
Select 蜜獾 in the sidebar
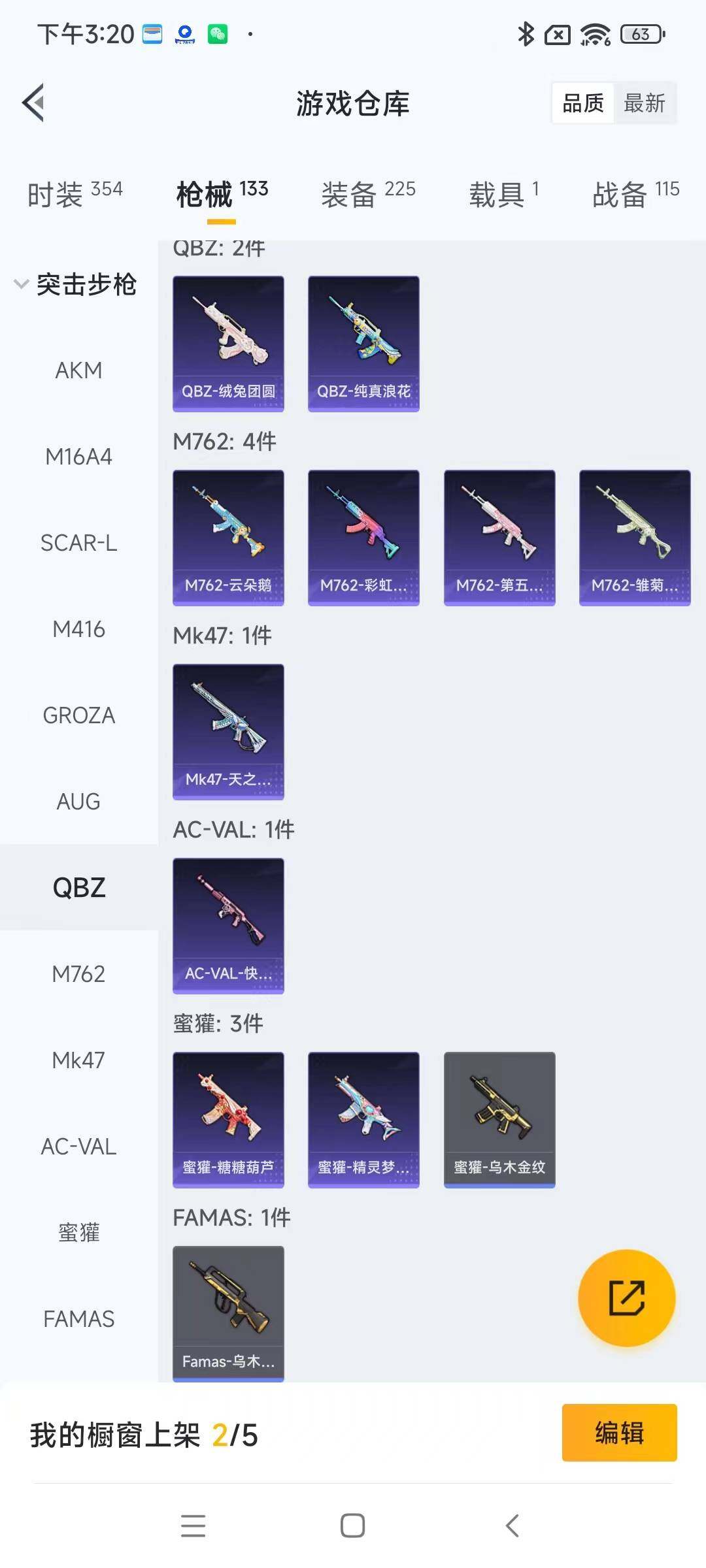(78, 1233)
